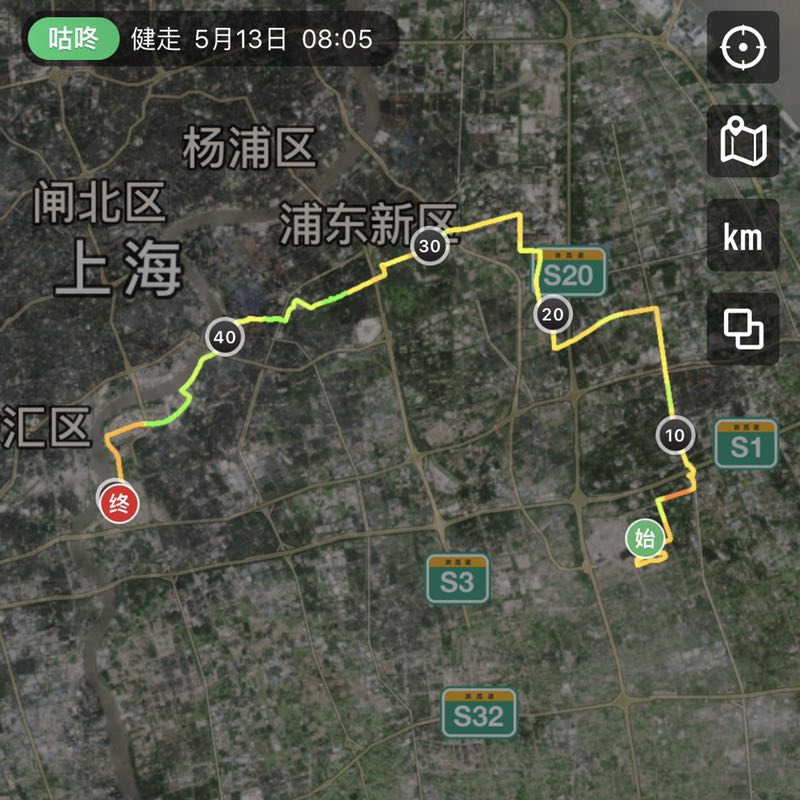Viewport: 800px width, 800px height.
Task: Toggle the km distance markers
Action: 743,236
